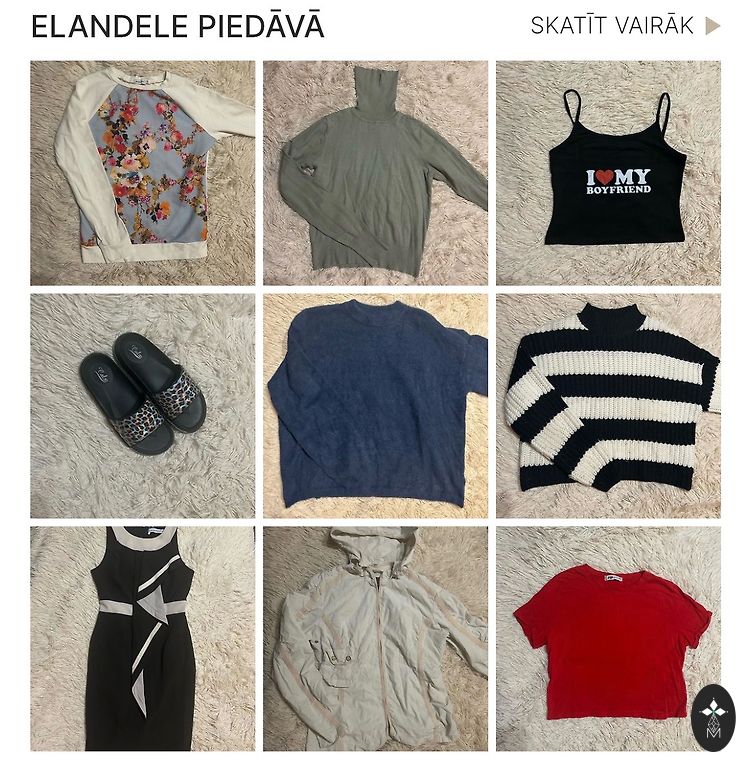This screenshot has height=768, width=752.
Task: Open the black and white striped sweater
Action: (608, 405)
